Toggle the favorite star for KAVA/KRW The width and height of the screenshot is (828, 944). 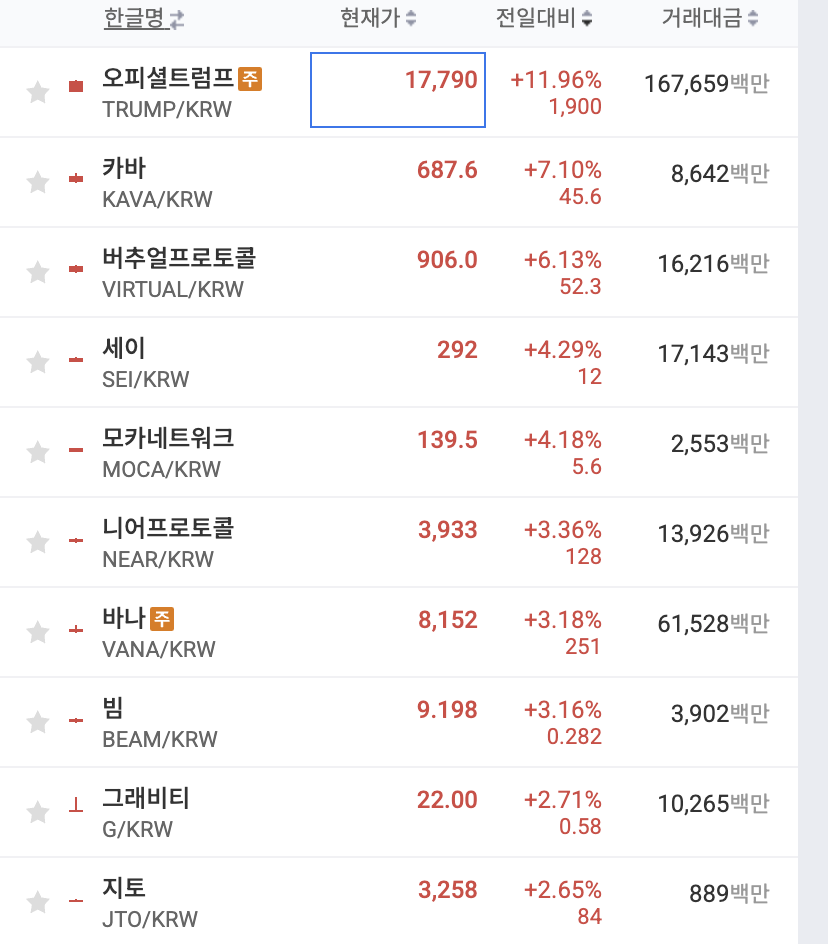coord(38,181)
